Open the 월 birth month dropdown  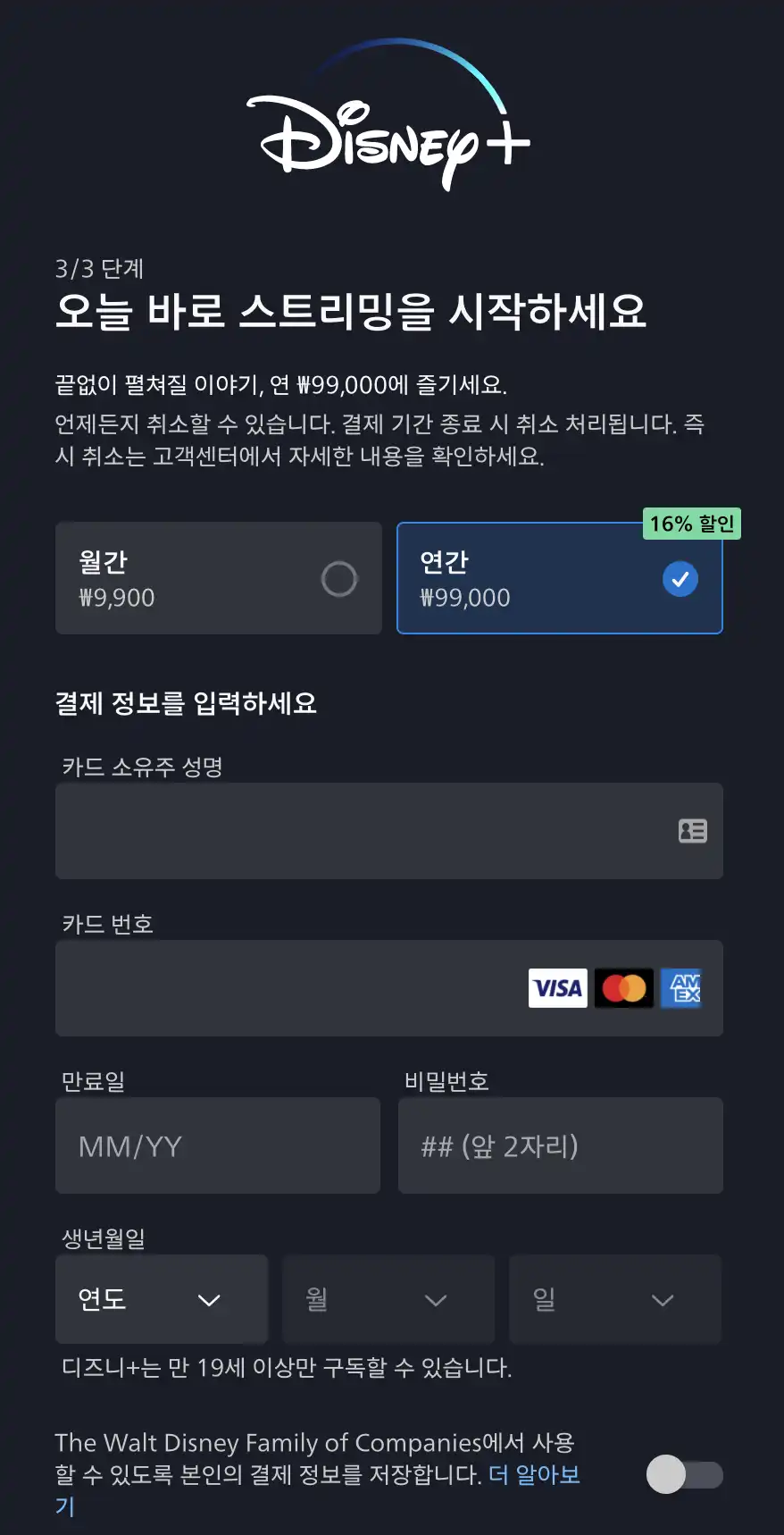(x=388, y=1300)
